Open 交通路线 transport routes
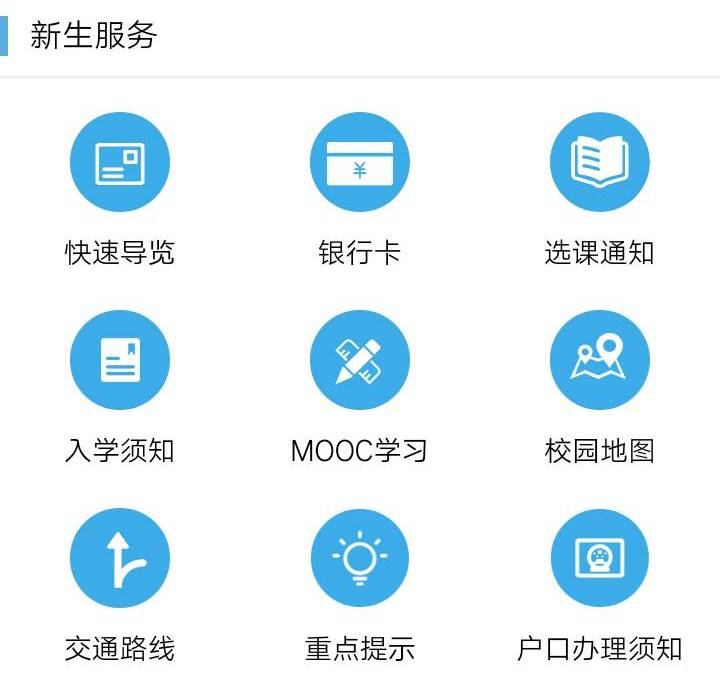 (x=120, y=558)
